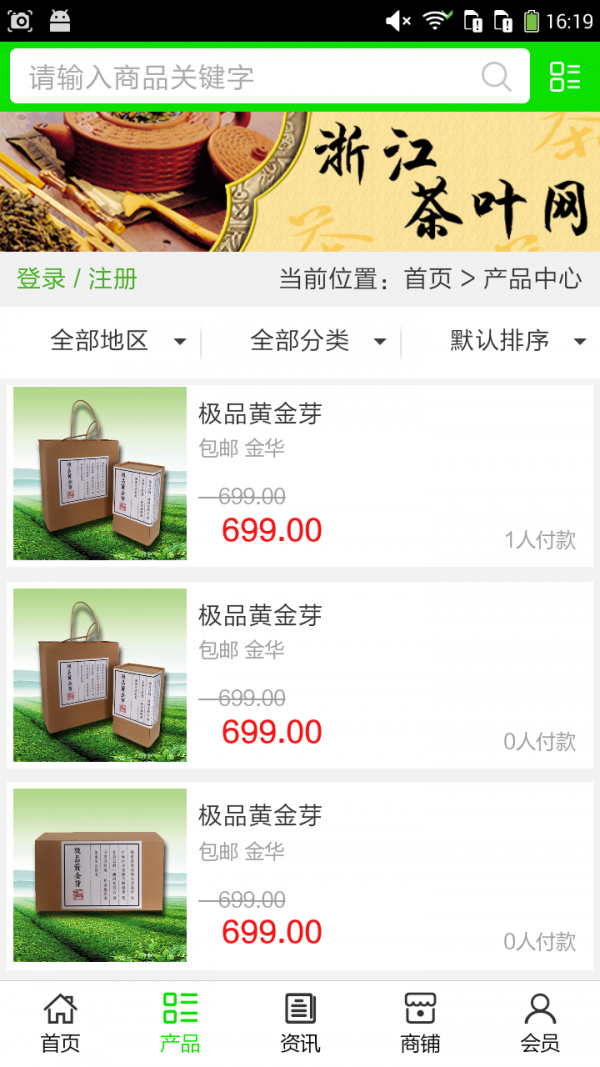This screenshot has width=600, height=1067.
Task: Open 登录 / 注册 login link
Action: 77,278
